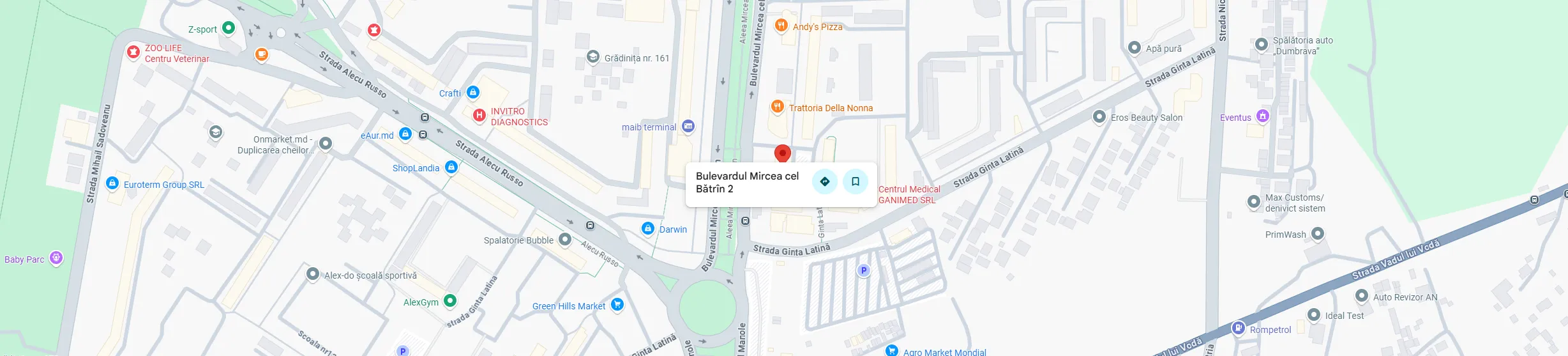This screenshot has width=1568, height=356.
Task: Open Green Hills Market marker
Action: [x=617, y=305]
